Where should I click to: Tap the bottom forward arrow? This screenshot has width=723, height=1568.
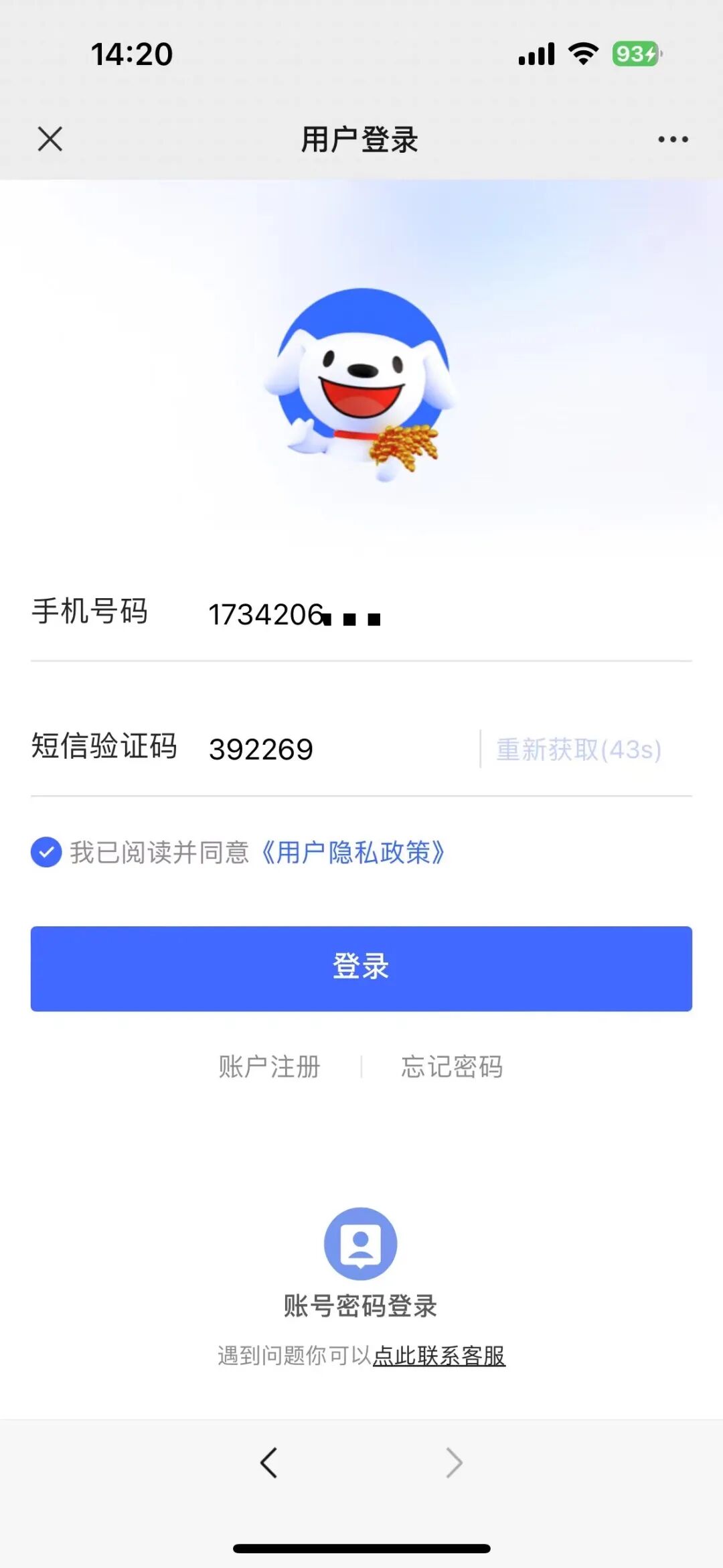[454, 1462]
